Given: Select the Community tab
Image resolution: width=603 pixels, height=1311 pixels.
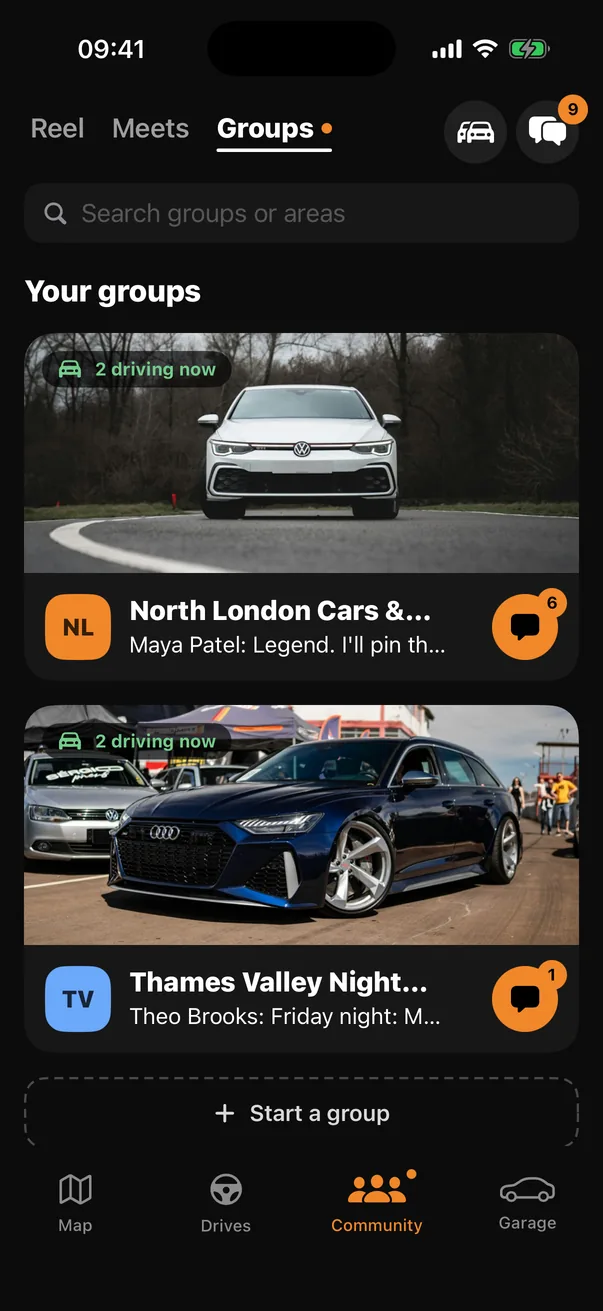Looking at the screenshot, I should [x=377, y=1203].
